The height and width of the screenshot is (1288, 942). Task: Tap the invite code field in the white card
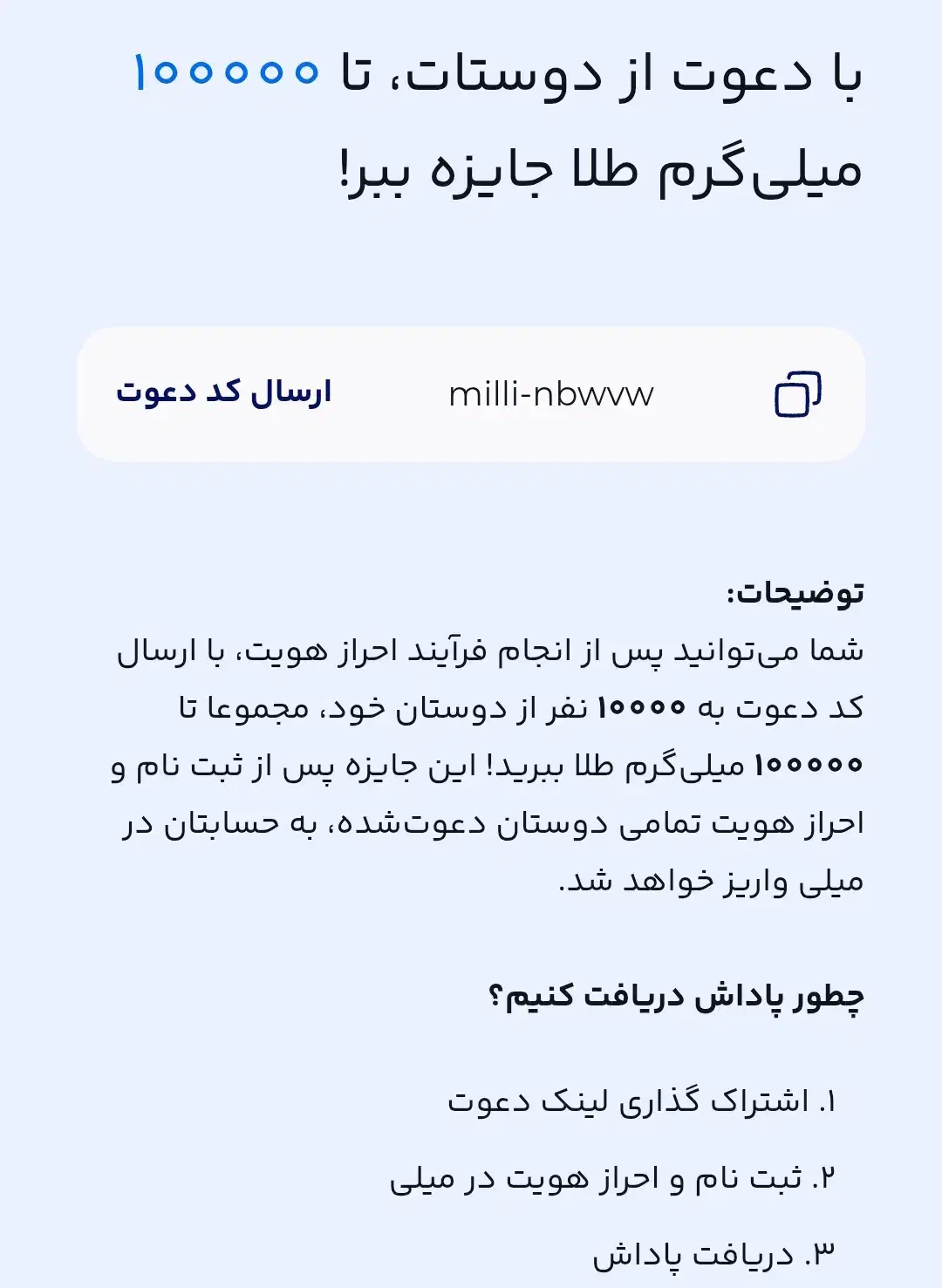point(551,393)
